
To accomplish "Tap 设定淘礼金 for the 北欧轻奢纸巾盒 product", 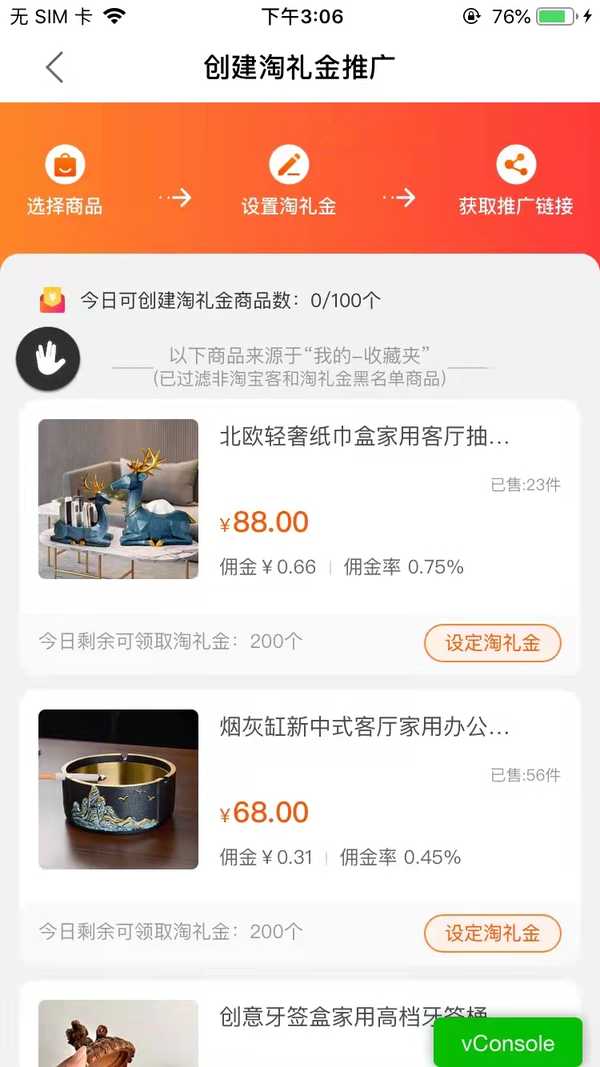I will [x=492, y=643].
